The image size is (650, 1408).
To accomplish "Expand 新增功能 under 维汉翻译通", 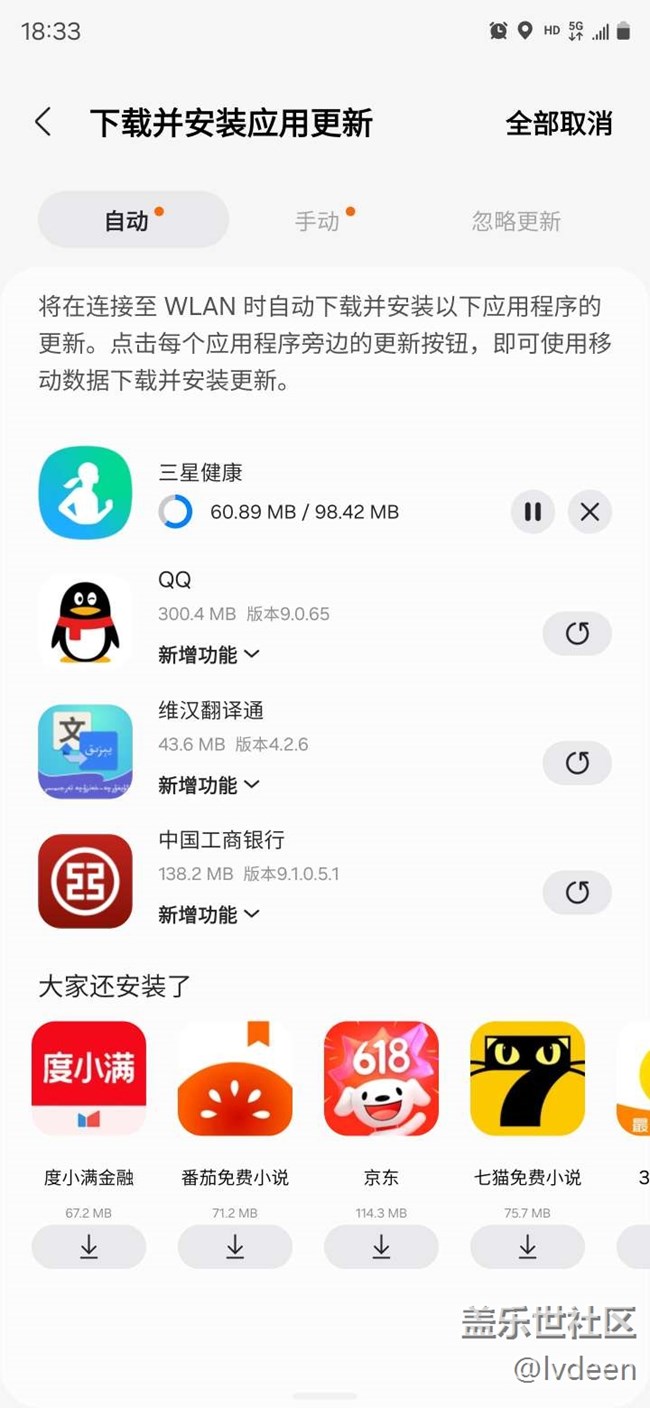I will [x=209, y=785].
